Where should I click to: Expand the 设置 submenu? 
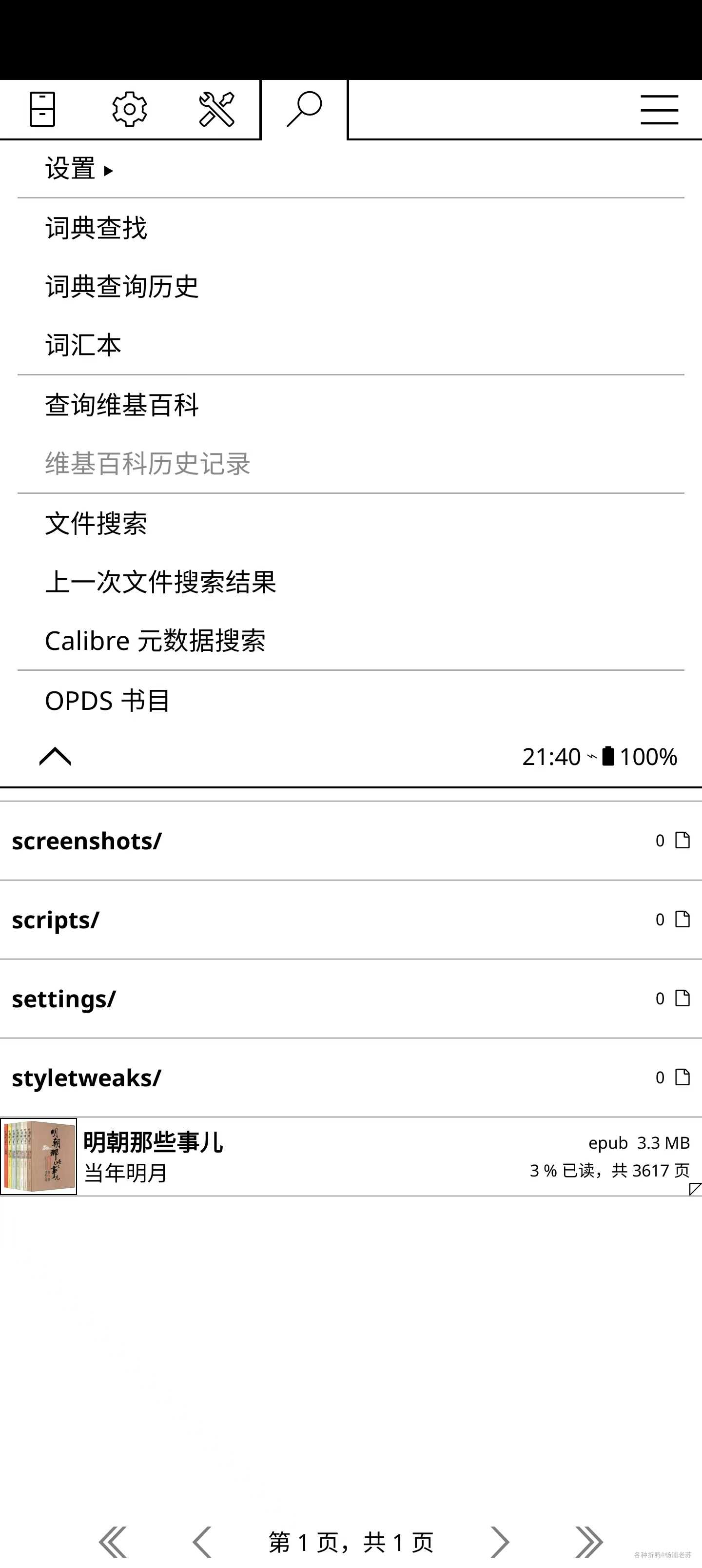click(x=79, y=169)
